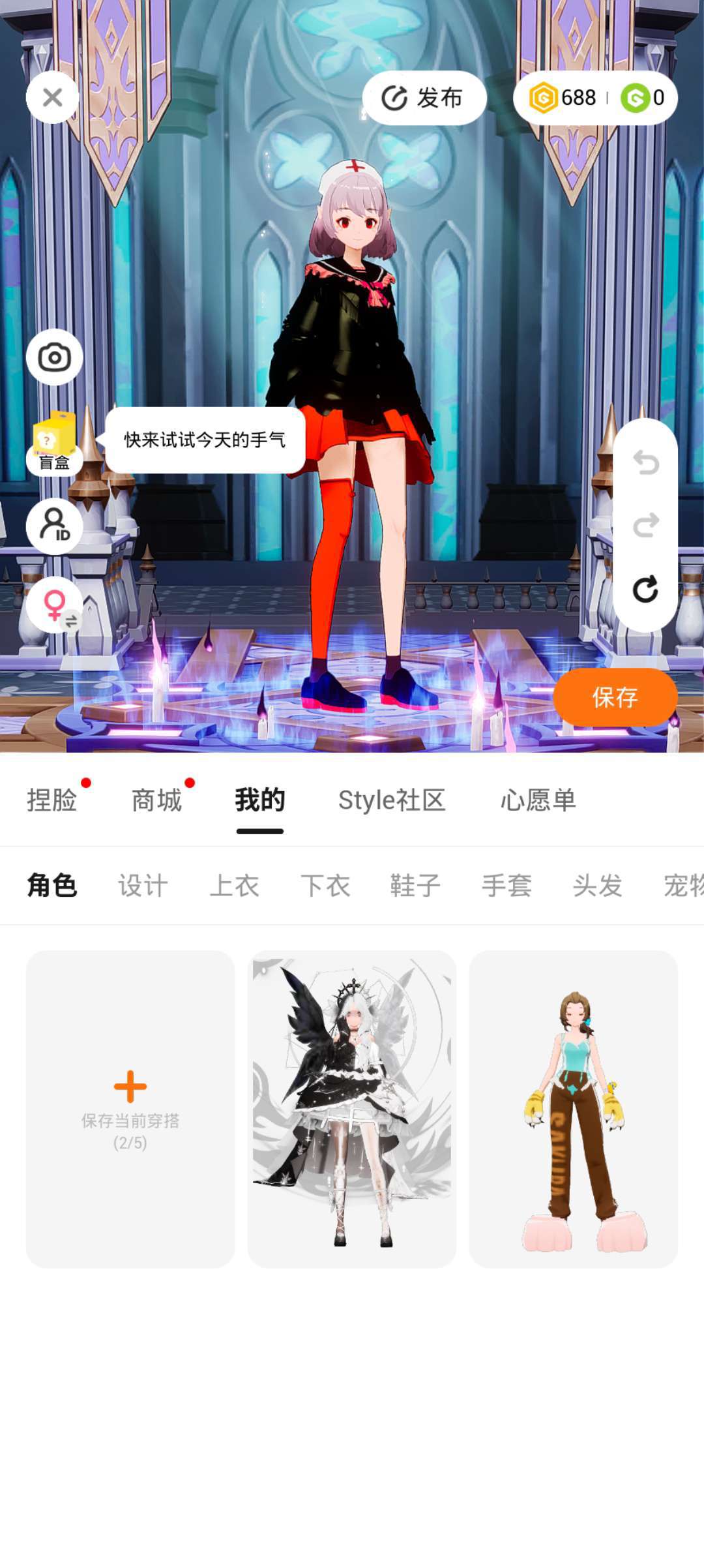Open the 心愿单 wishlist tab
Viewport: 704px width, 1568px height.
click(538, 800)
